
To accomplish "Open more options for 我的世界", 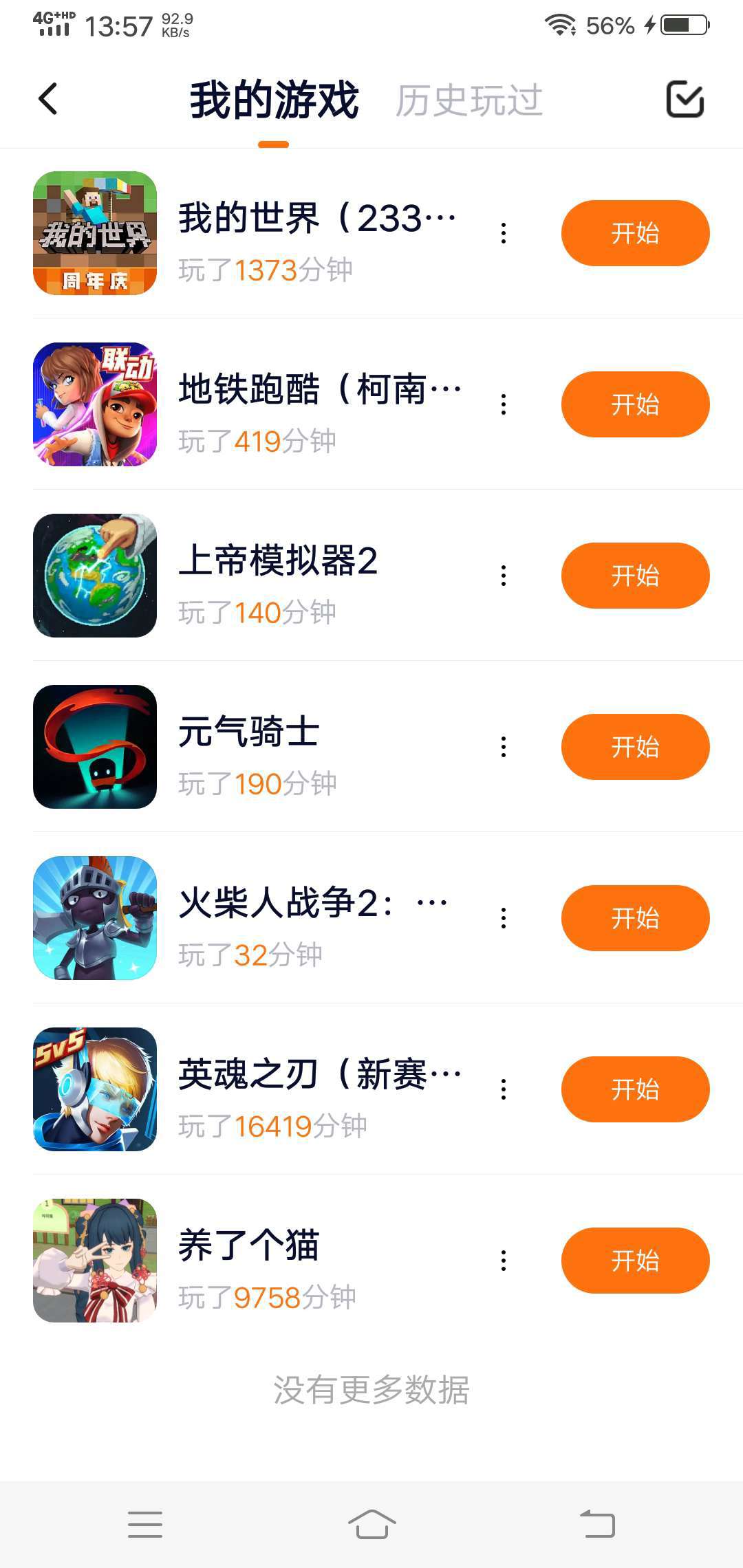I will point(504,233).
